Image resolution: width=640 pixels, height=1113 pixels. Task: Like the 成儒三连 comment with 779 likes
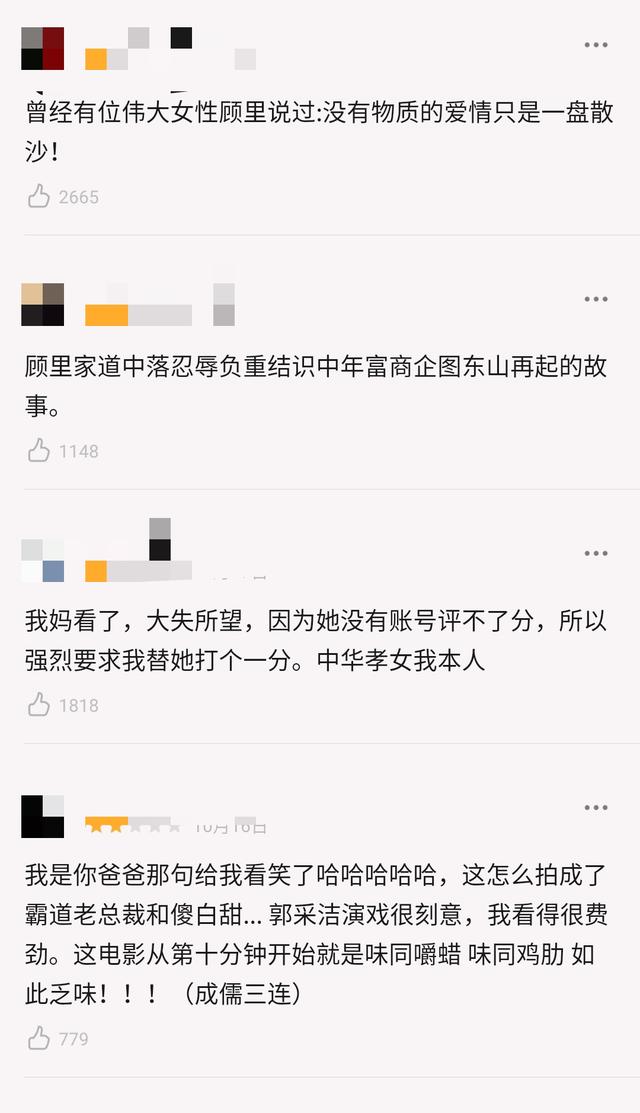39,1039
